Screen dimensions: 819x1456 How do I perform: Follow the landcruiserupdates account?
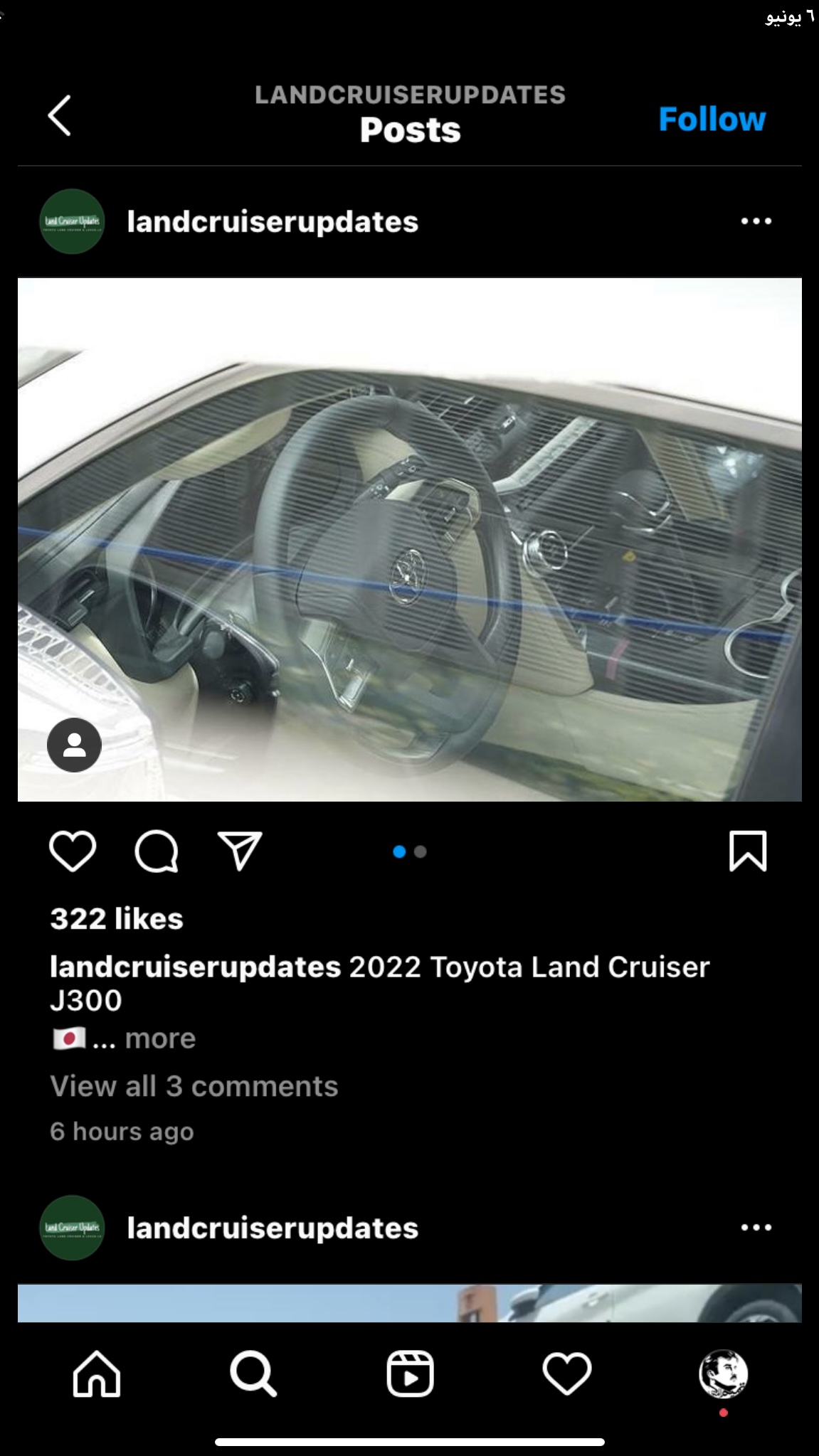tap(712, 119)
